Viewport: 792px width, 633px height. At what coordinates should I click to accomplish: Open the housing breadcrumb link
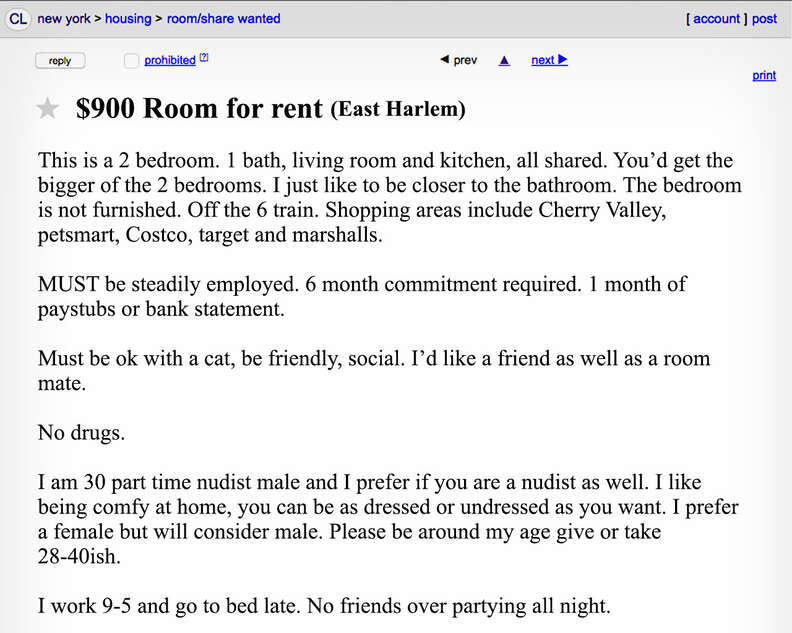tap(128, 18)
